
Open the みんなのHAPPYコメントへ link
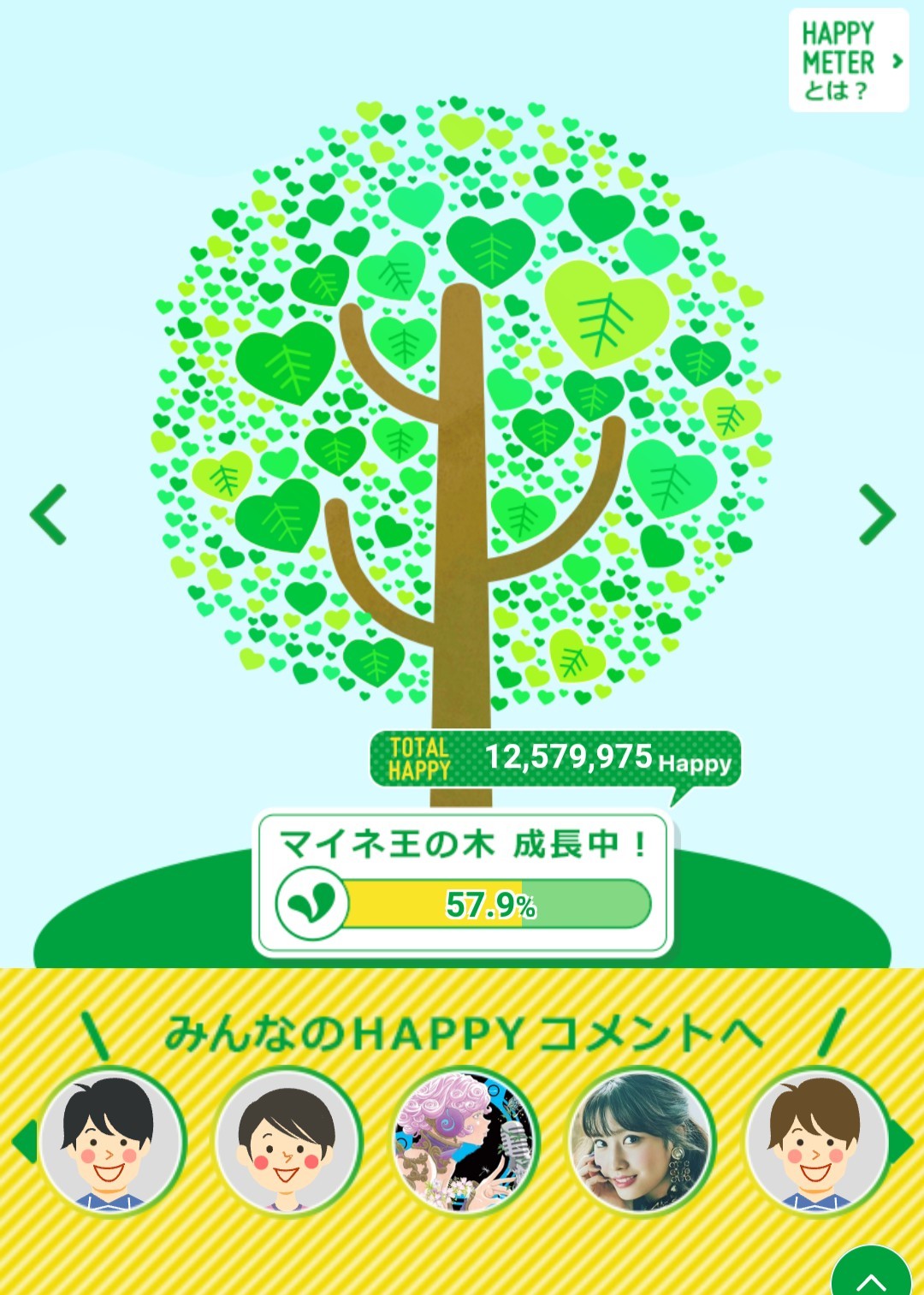[x=463, y=1033]
